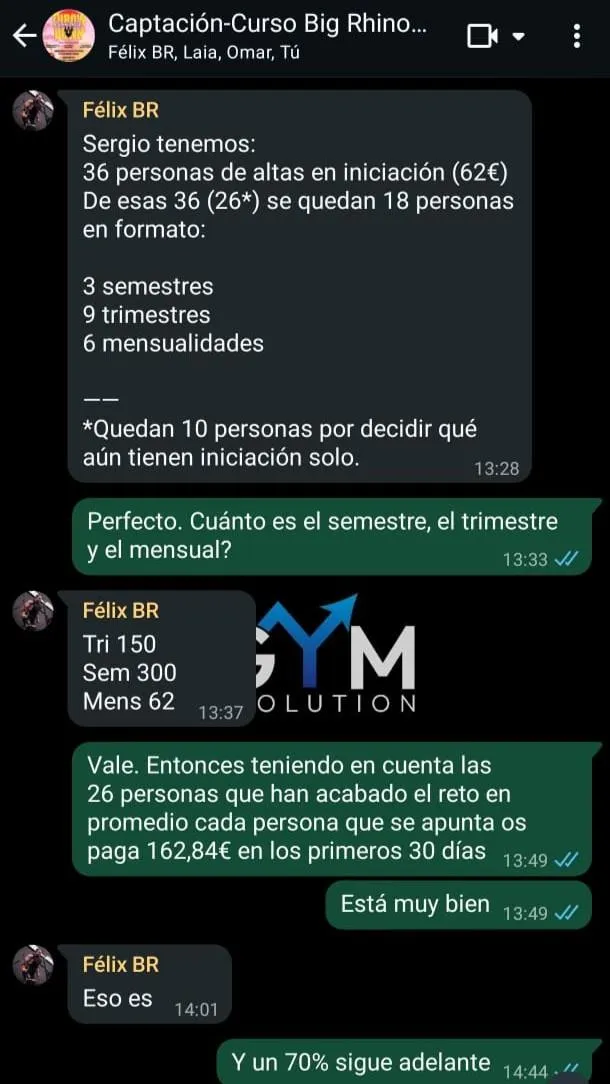Image resolution: width=610 pixels, height=1084 pixels.
Task: Open Félix BR's profile picture beside "Eso es"
Action: (x=32, y=965)
